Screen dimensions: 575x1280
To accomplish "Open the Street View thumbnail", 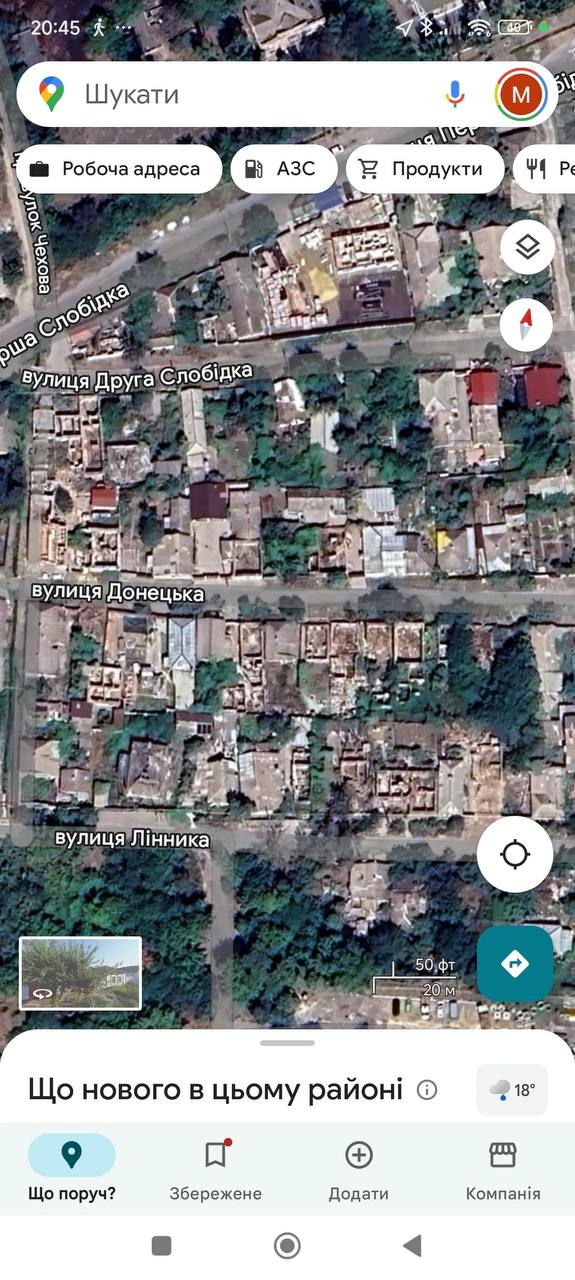I will click(81, 972).
